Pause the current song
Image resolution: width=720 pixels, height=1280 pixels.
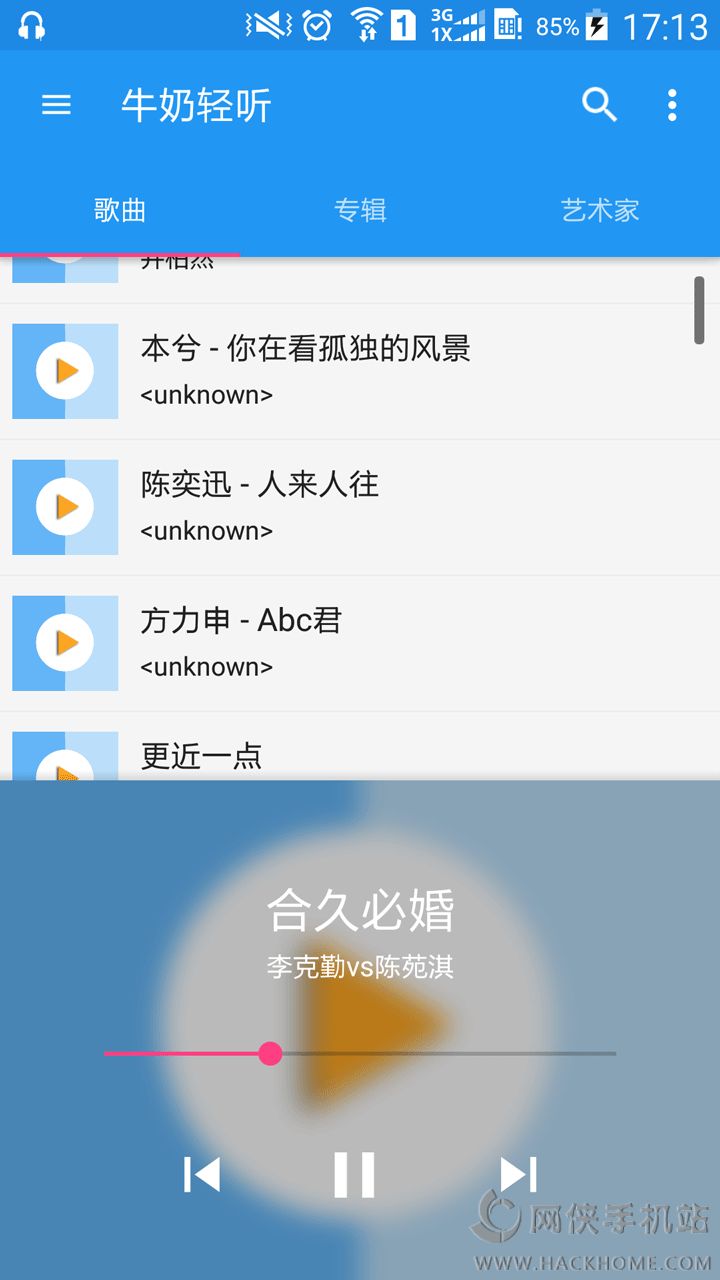tap(354, 1174)
